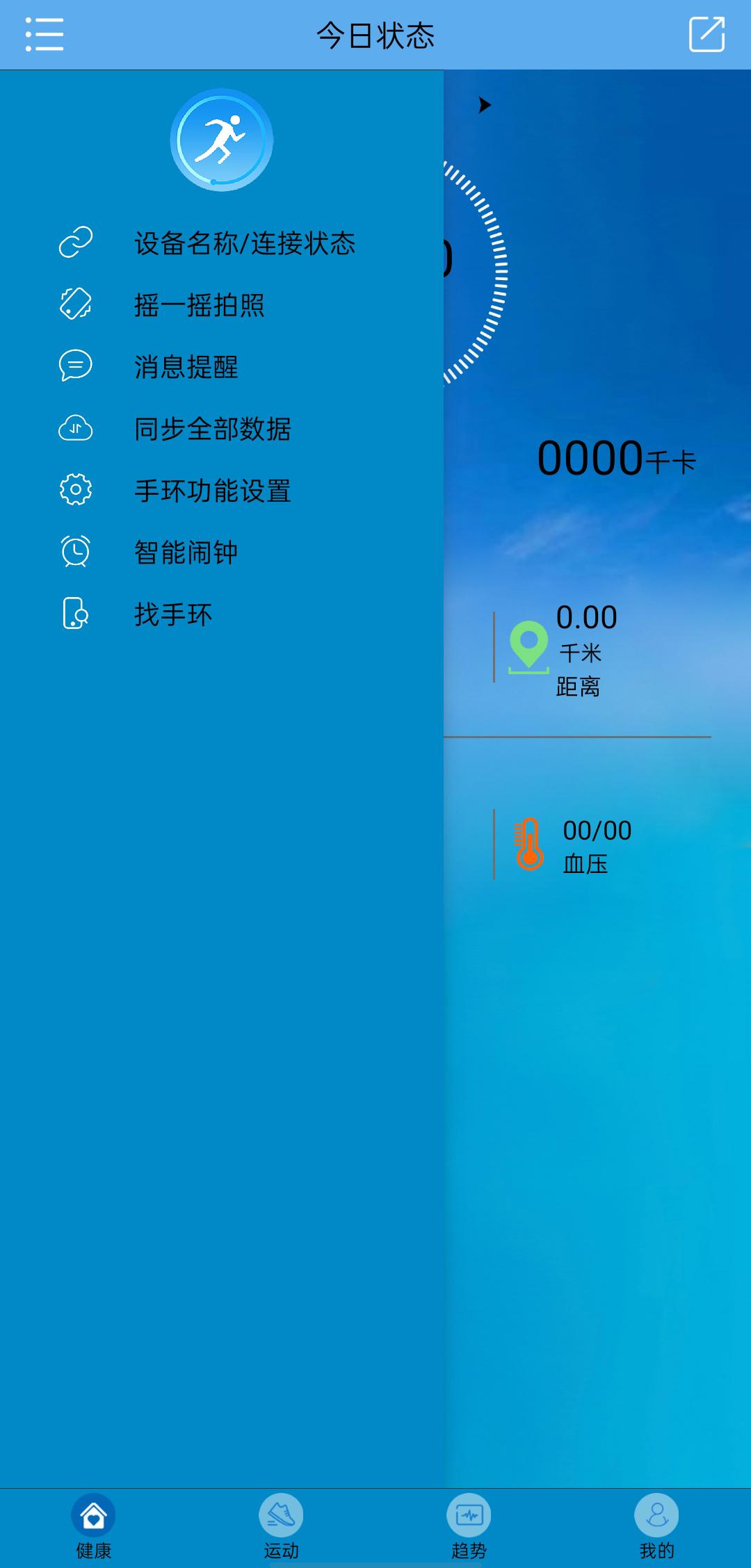This screenshot has height=1568, width=751.
Task: Tap the black arrow next to the dial
Action: pos(485,105)
